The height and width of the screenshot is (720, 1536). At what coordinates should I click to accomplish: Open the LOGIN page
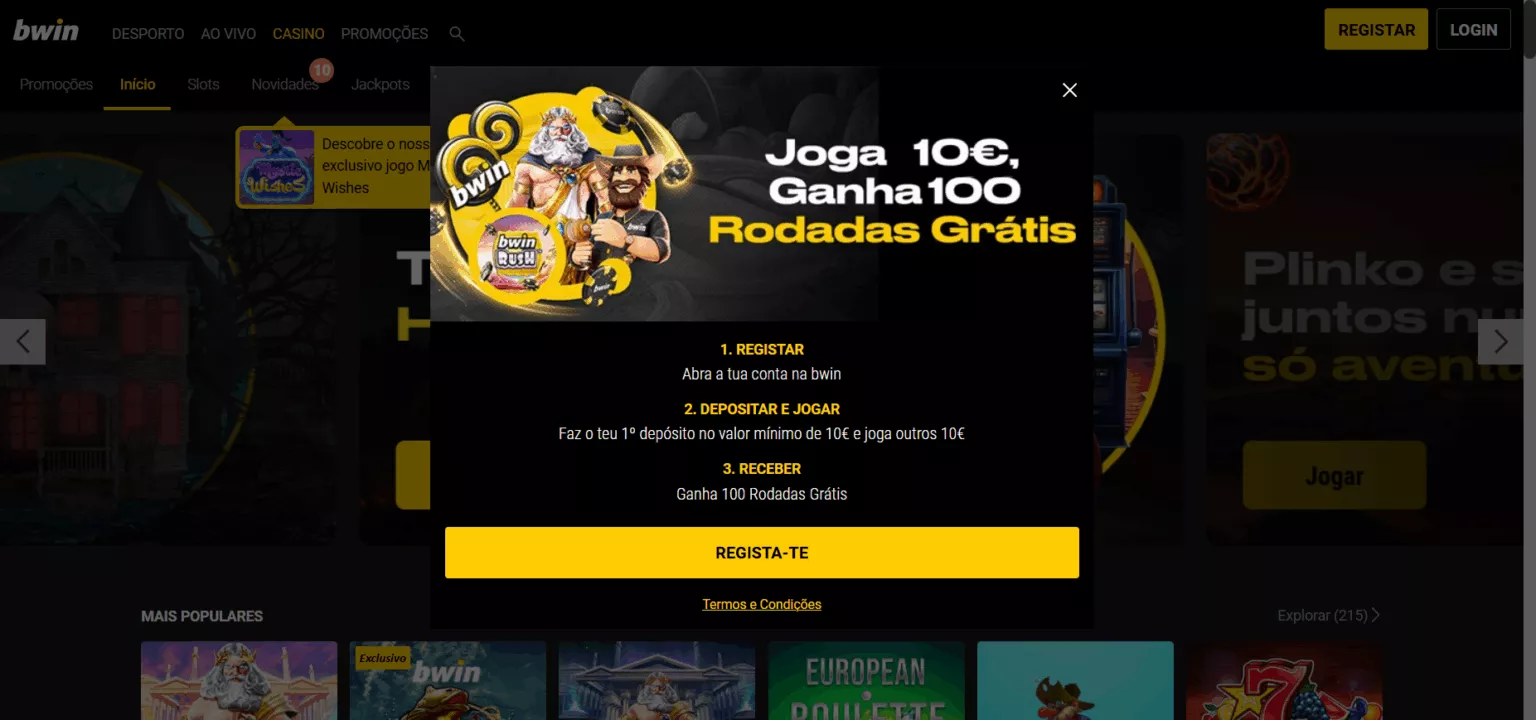click(x=1473, y=30)
